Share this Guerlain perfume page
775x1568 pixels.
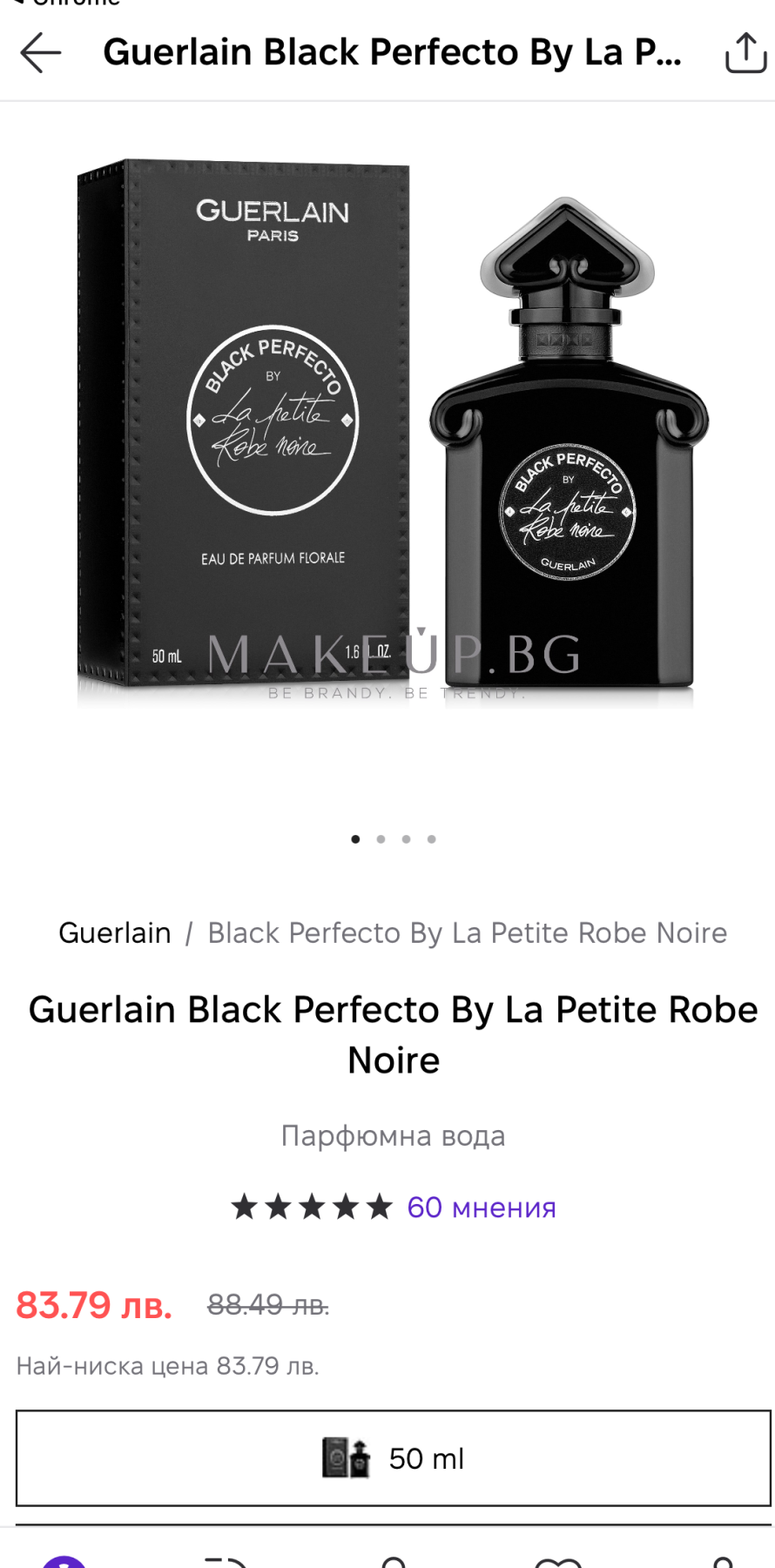point(746,53)
